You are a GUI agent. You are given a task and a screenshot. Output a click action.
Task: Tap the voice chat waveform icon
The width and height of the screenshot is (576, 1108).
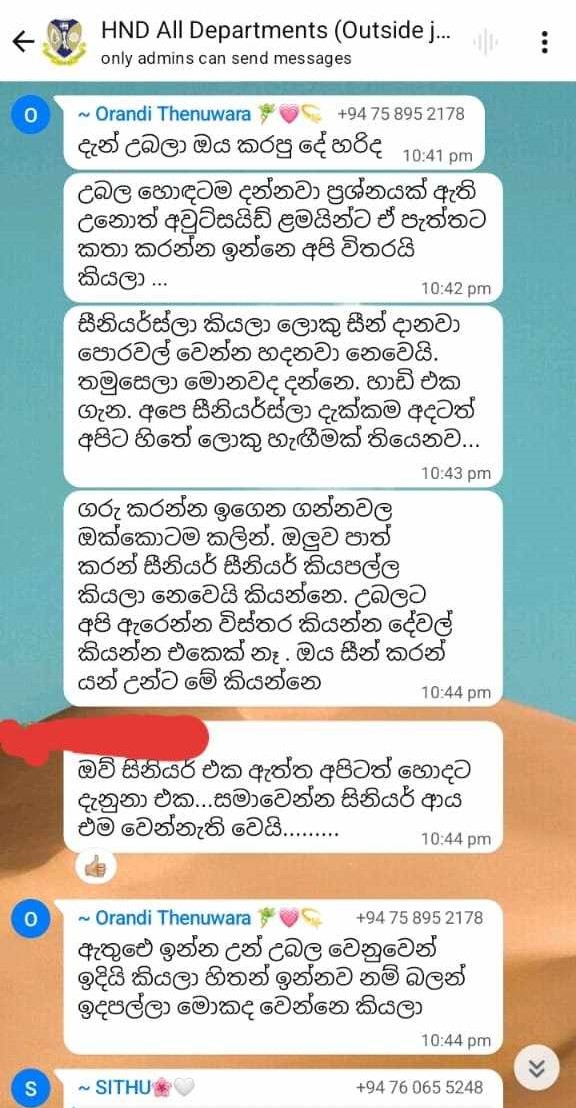click(485, 42)
